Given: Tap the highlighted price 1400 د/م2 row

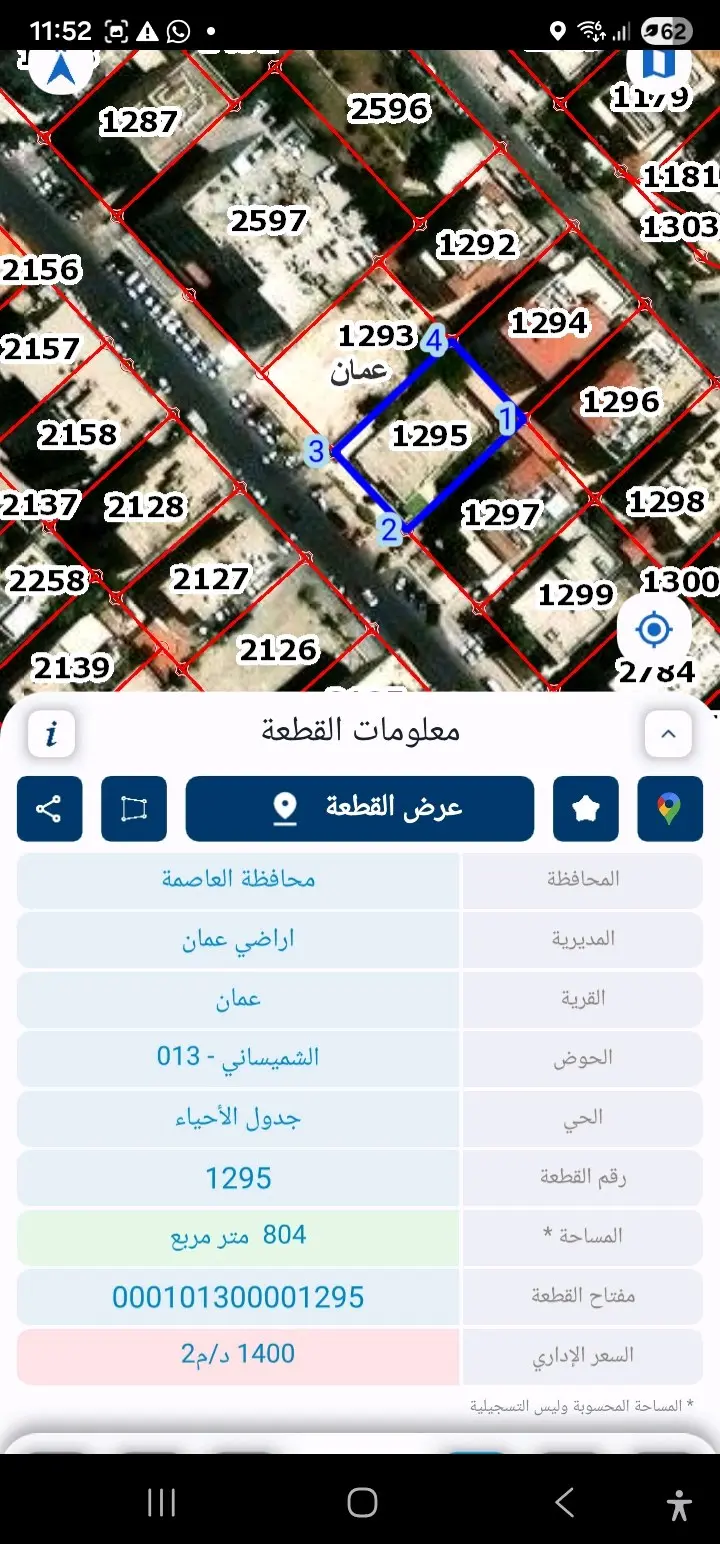Looking at the screenshot, I should pos(237,1355).
